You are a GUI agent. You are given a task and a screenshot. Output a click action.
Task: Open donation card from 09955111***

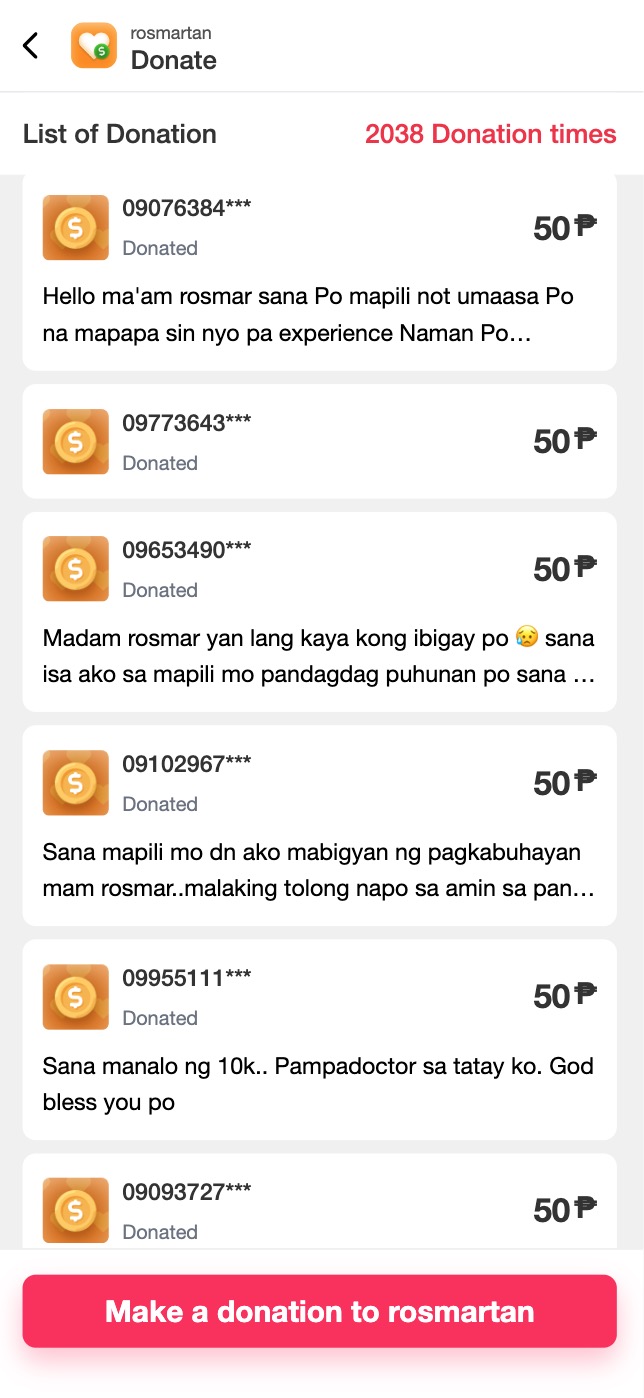tap(320, 1039)
